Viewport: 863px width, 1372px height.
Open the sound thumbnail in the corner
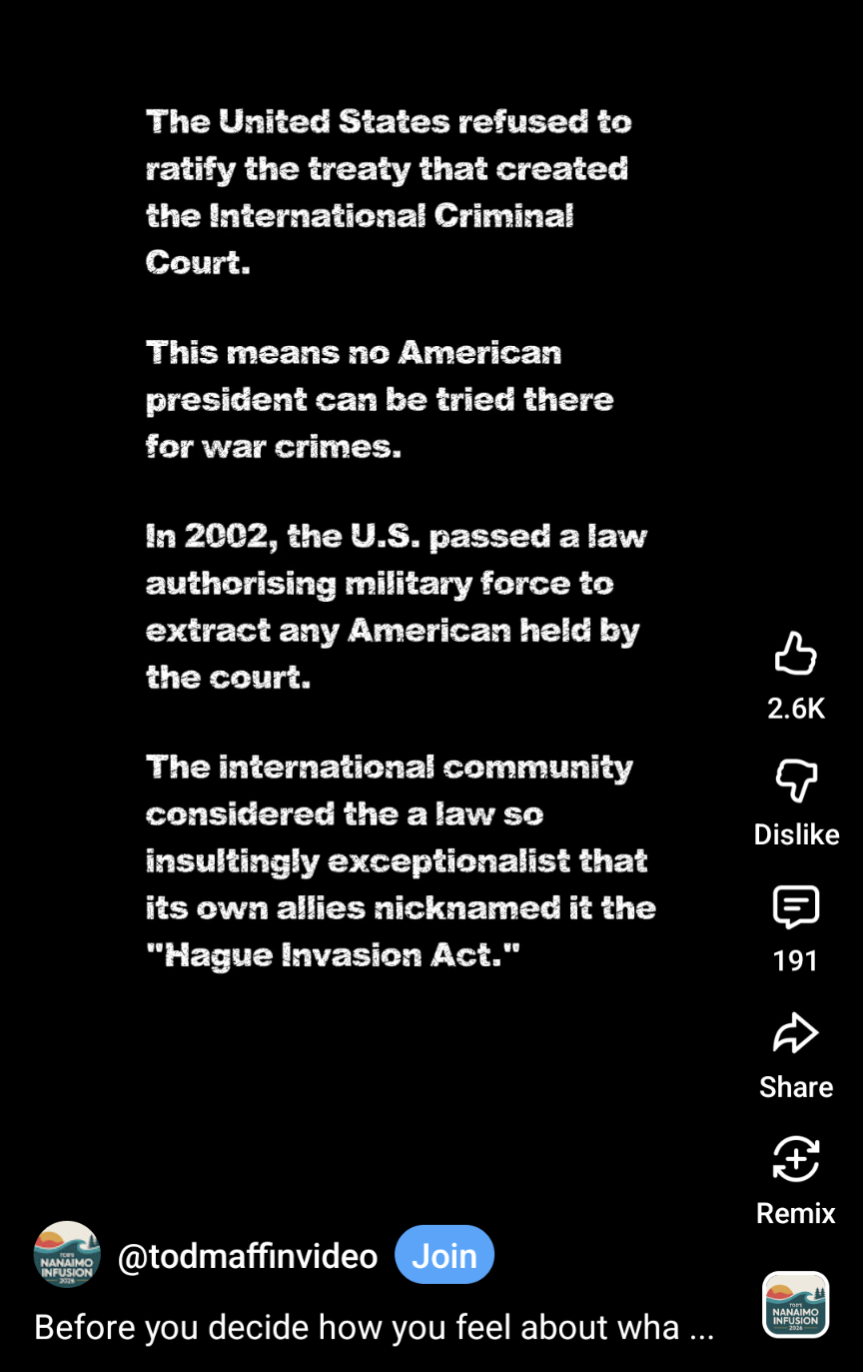[x=796, y=1305]
